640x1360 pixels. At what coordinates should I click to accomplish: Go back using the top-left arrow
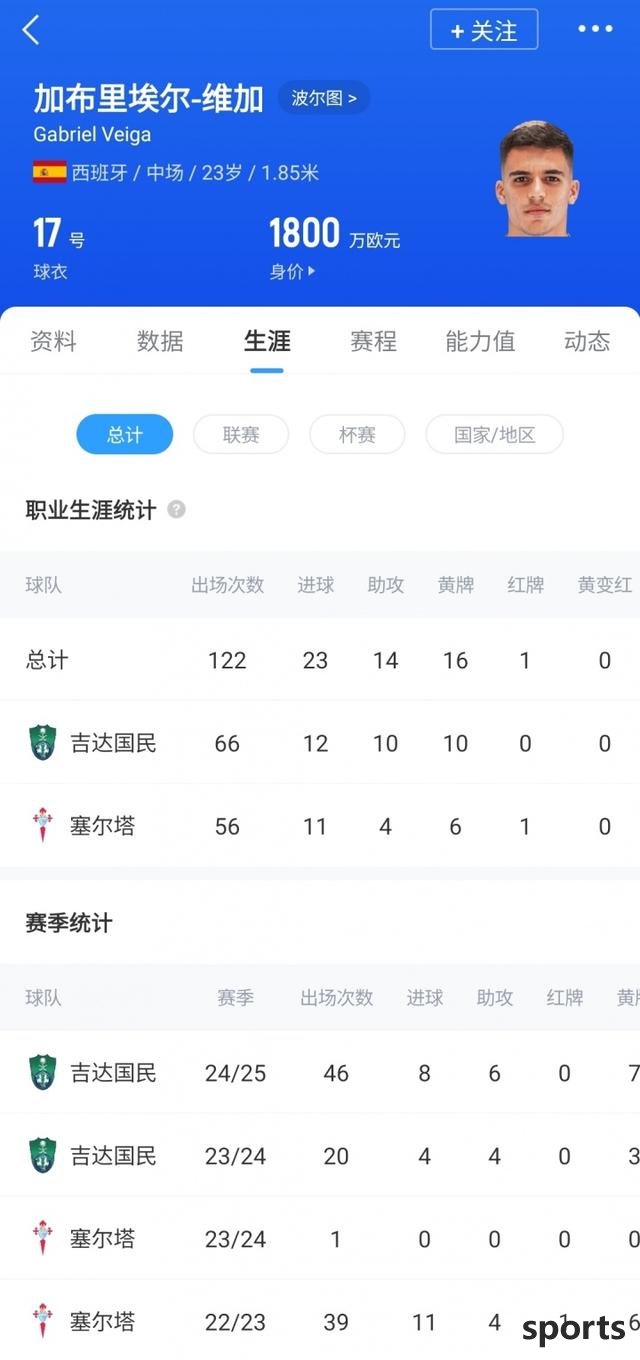click(x=31, y=30)
